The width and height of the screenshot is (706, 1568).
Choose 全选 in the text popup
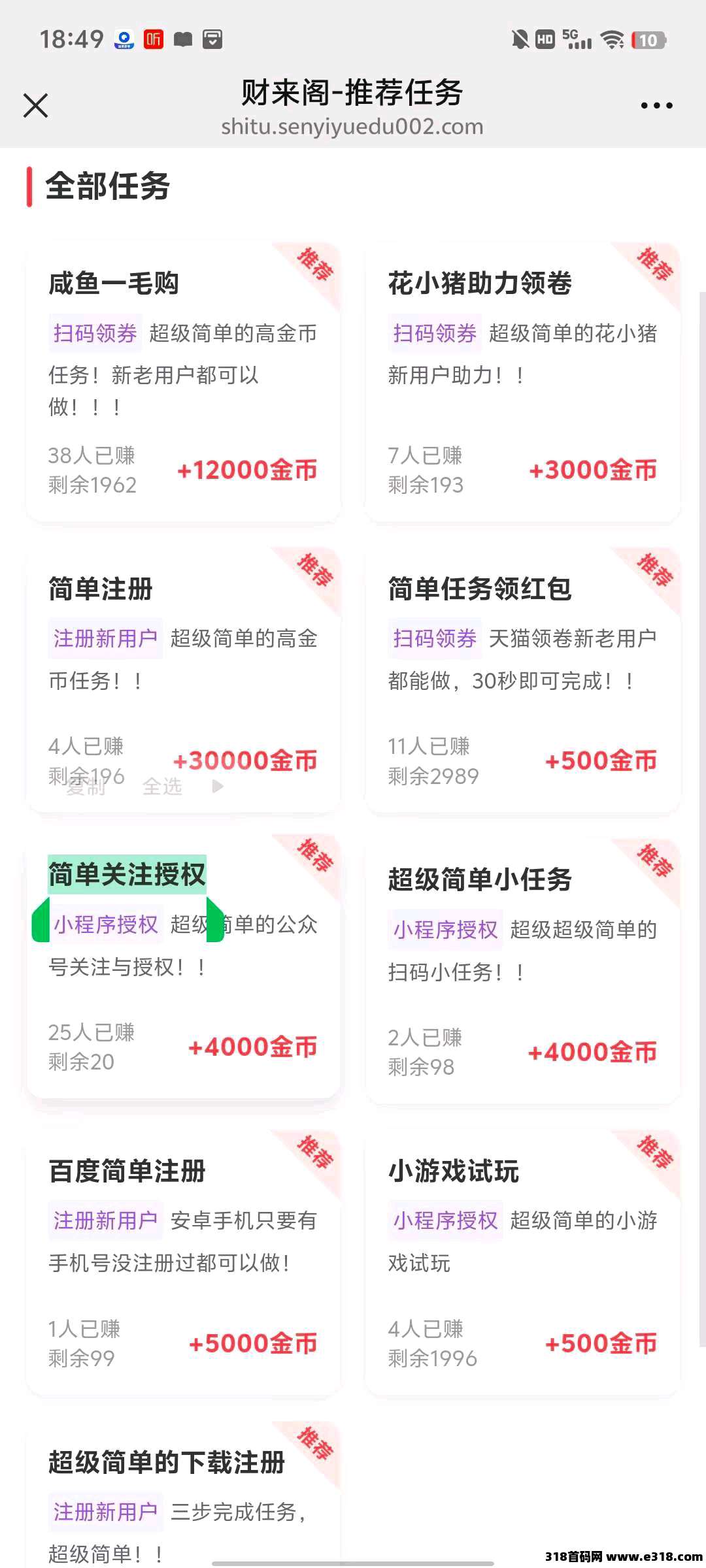tap(162, 787)
